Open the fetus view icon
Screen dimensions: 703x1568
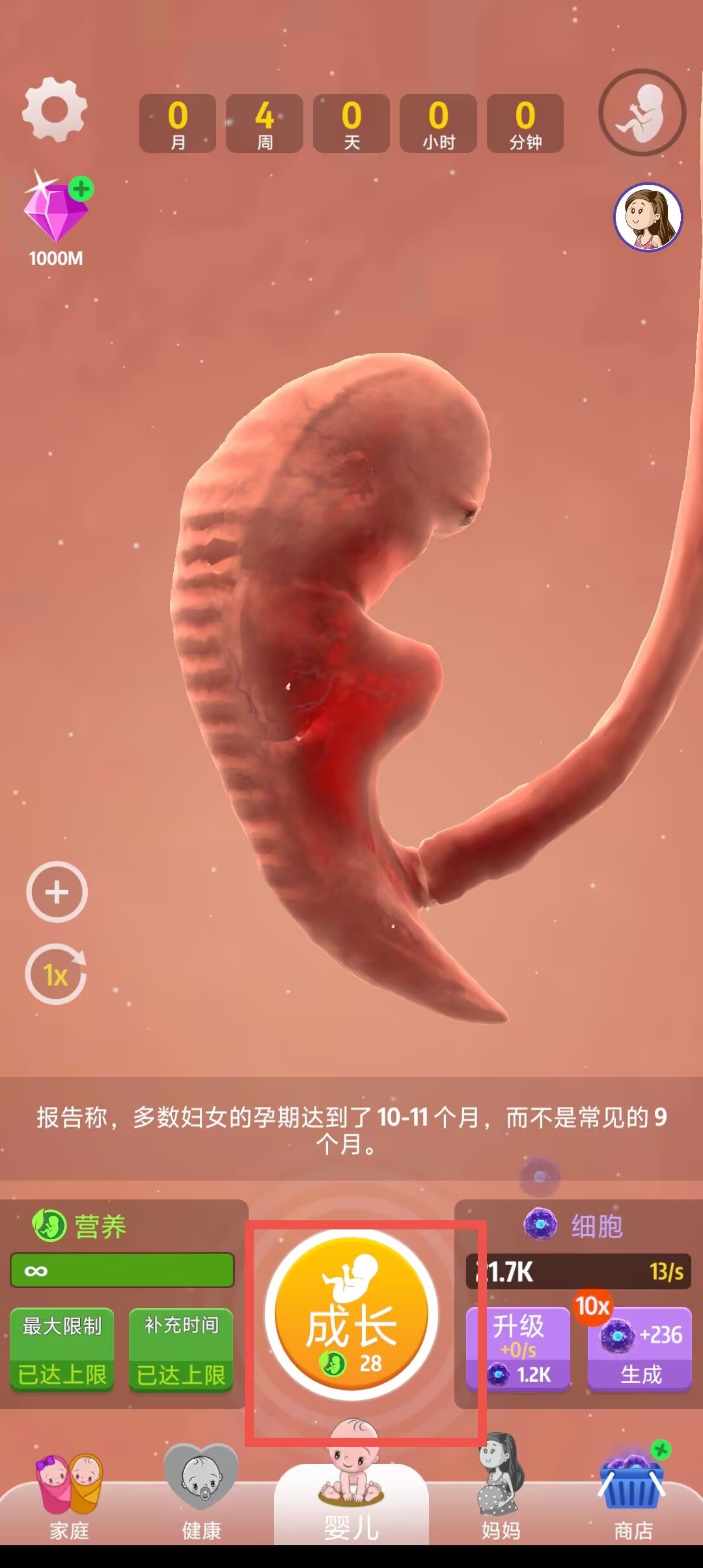[642, 112]
